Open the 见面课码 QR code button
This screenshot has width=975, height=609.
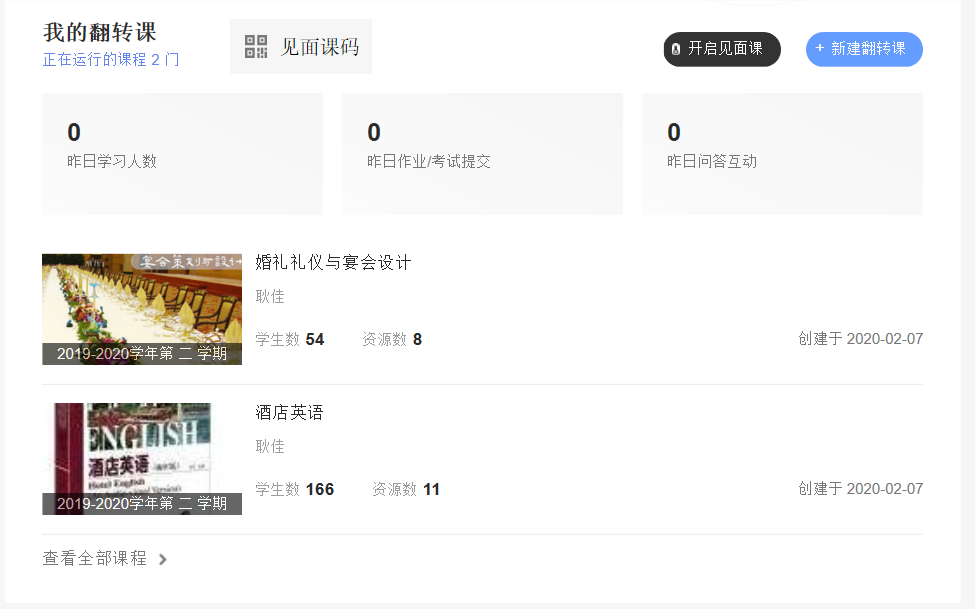tap(301, 47)
